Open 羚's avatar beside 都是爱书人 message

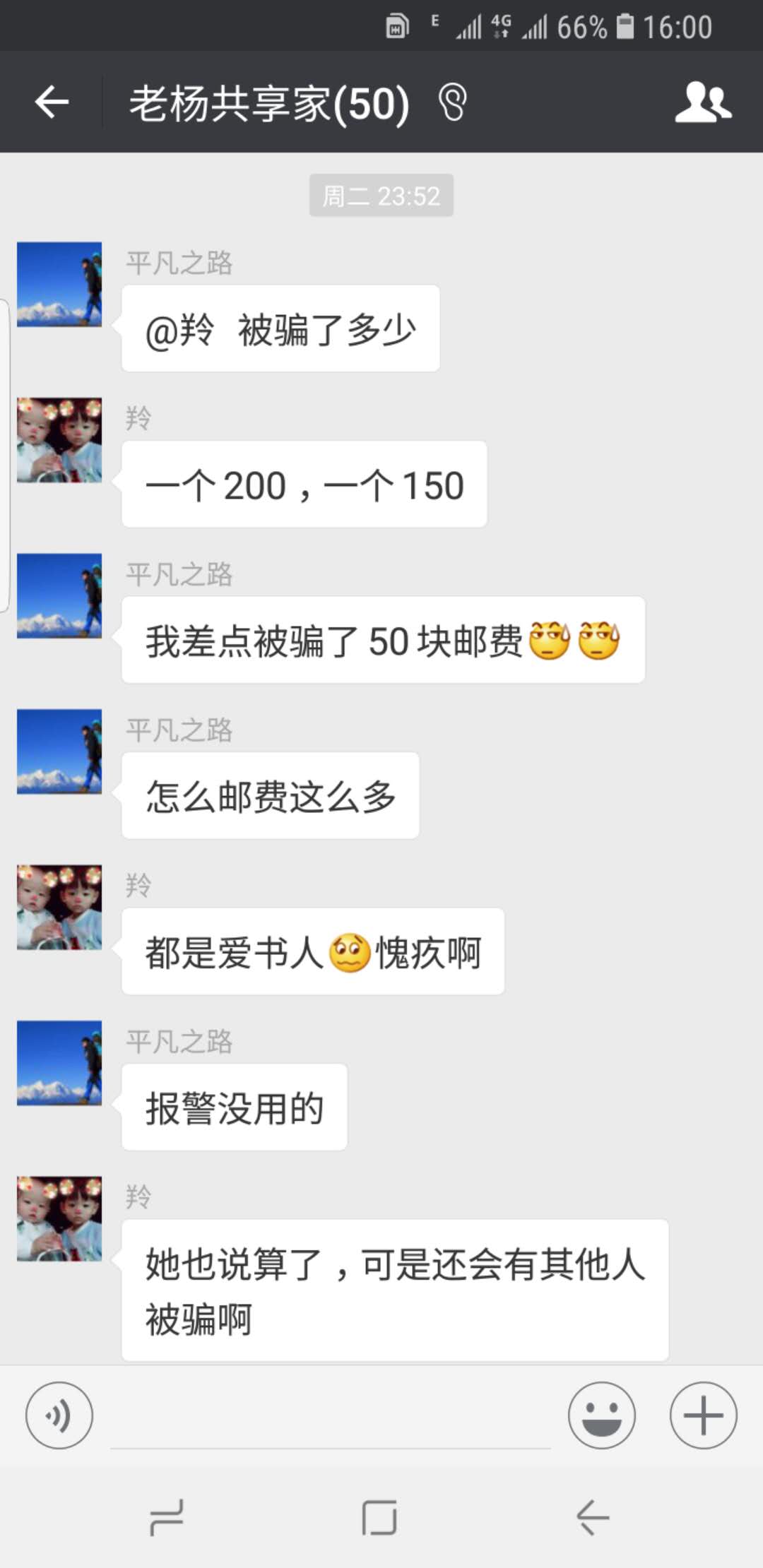(x=59, y=908)
